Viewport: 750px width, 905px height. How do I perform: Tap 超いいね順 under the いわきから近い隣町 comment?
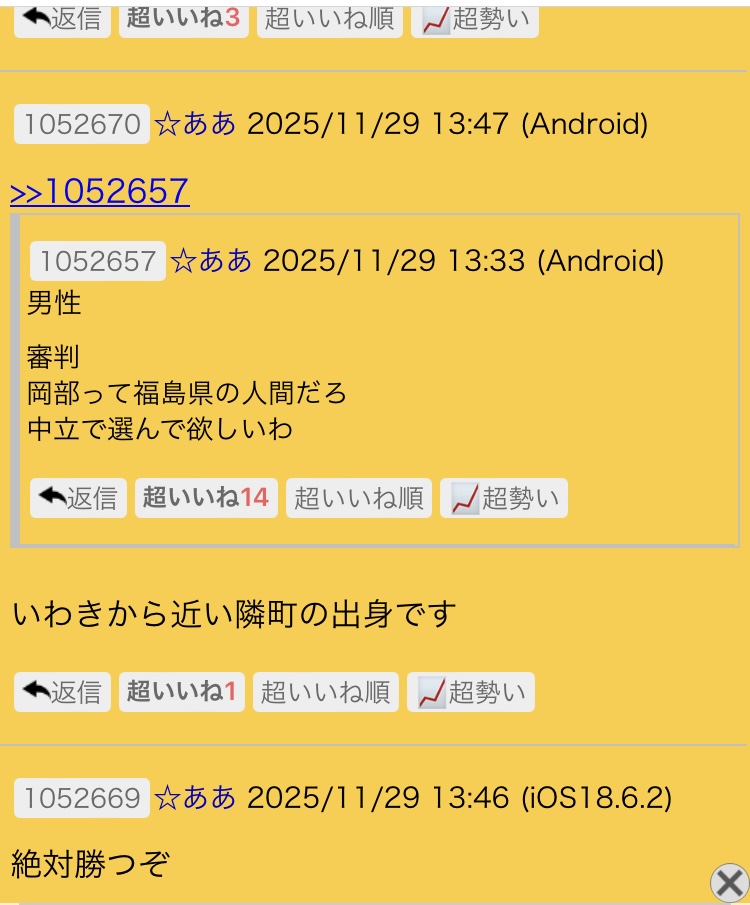(x=325, y=692)
